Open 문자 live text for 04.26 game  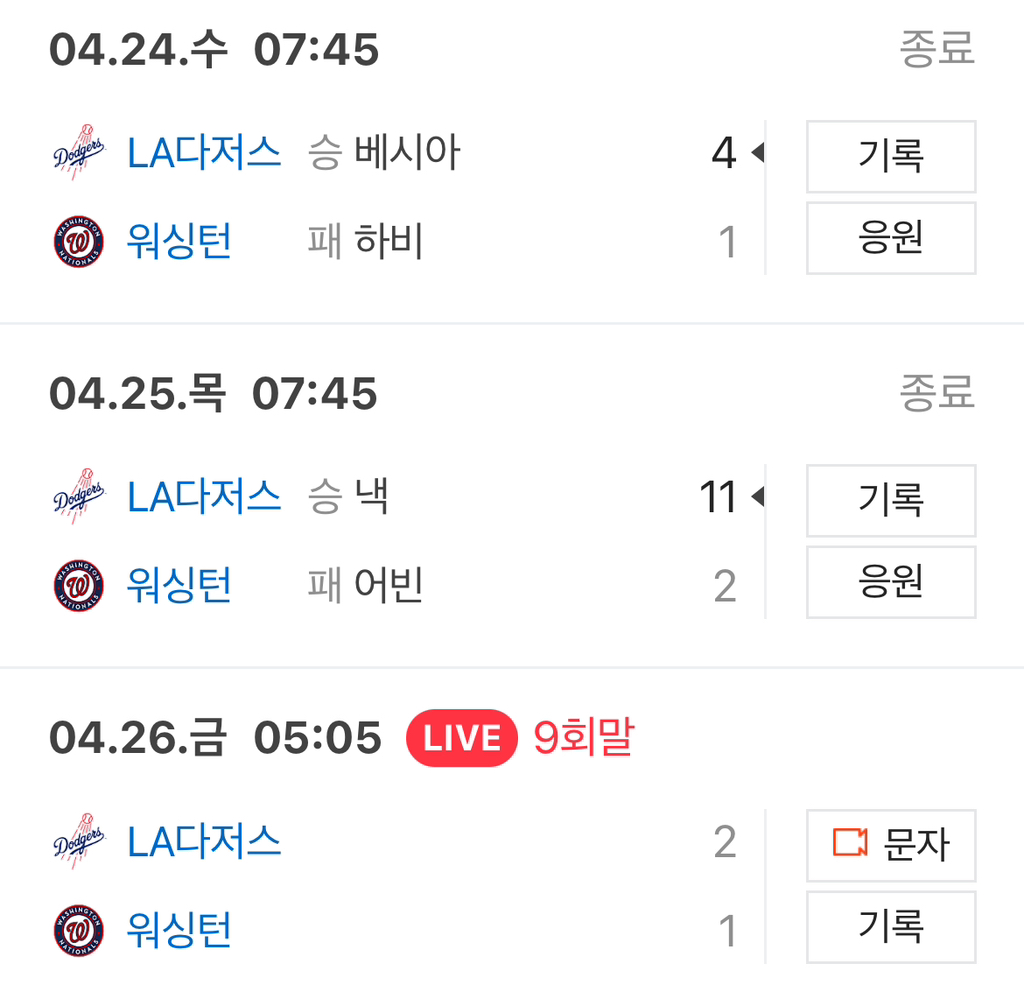click(x=890, y=845)
